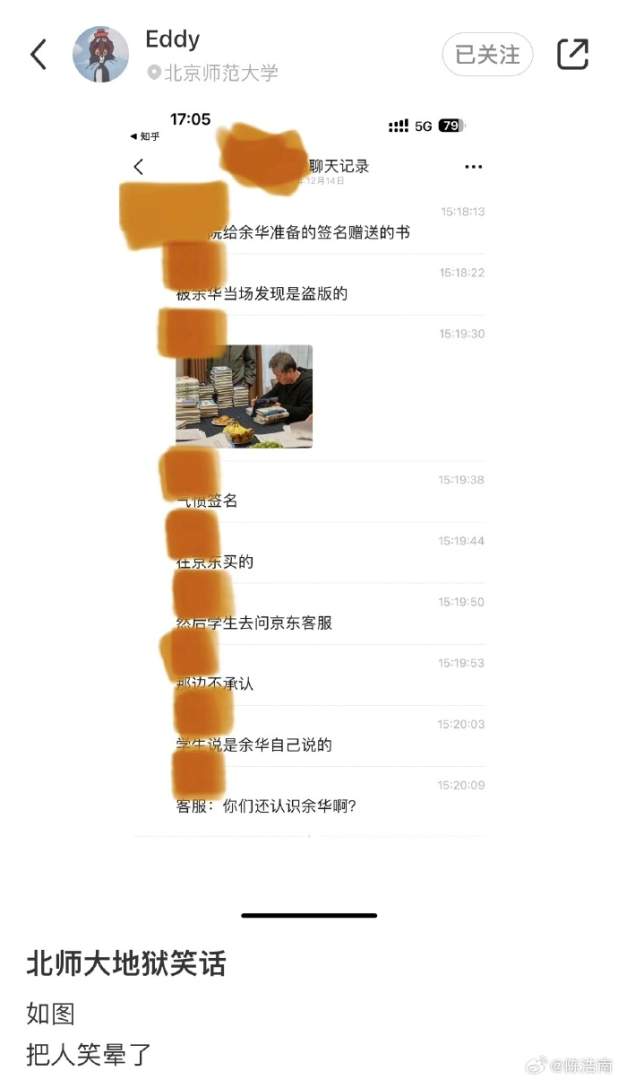Open the 北京师范大学 location tag

pos(213,73)
